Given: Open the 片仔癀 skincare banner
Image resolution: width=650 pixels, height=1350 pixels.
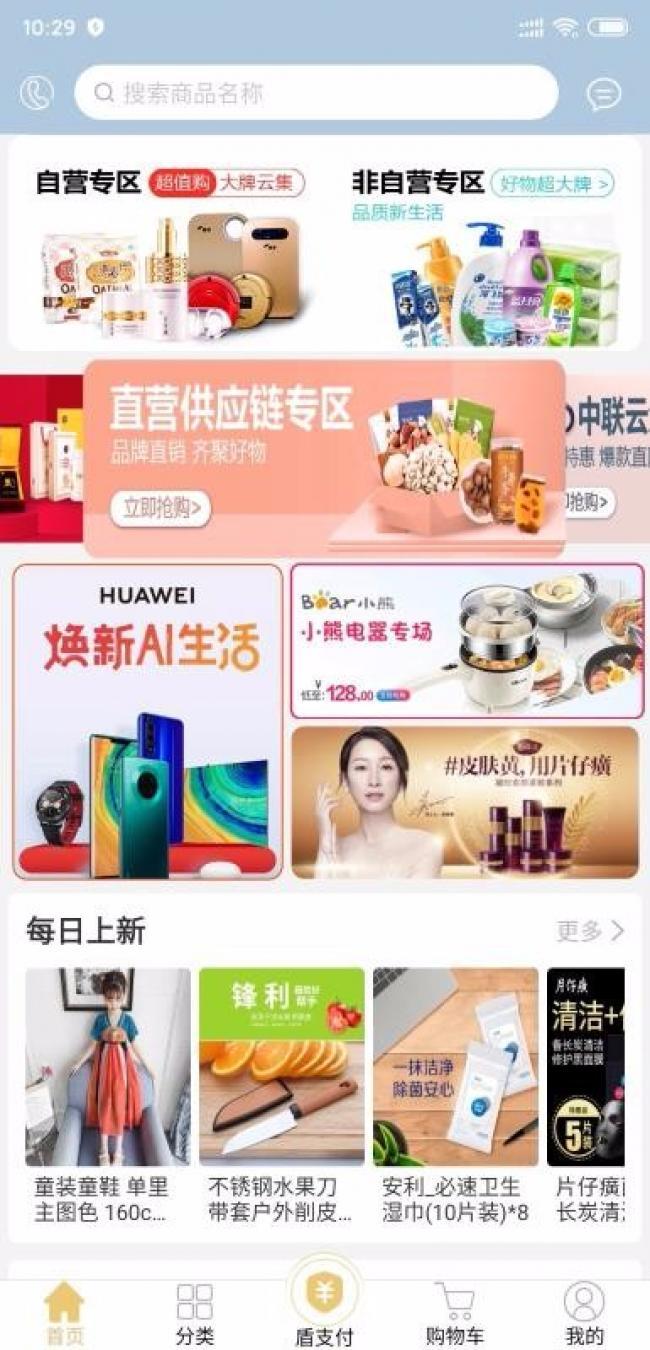Looking at the screenshot, I should pyautogui.click(x=465, y=802).
